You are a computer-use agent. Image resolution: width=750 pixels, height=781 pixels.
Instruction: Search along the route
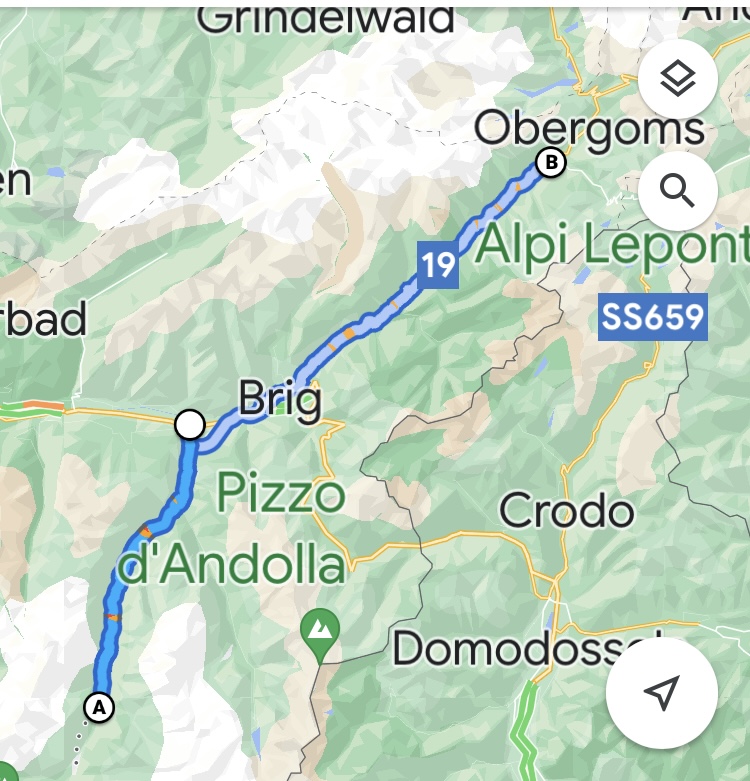pyautogui.click(x=677, y=190)
